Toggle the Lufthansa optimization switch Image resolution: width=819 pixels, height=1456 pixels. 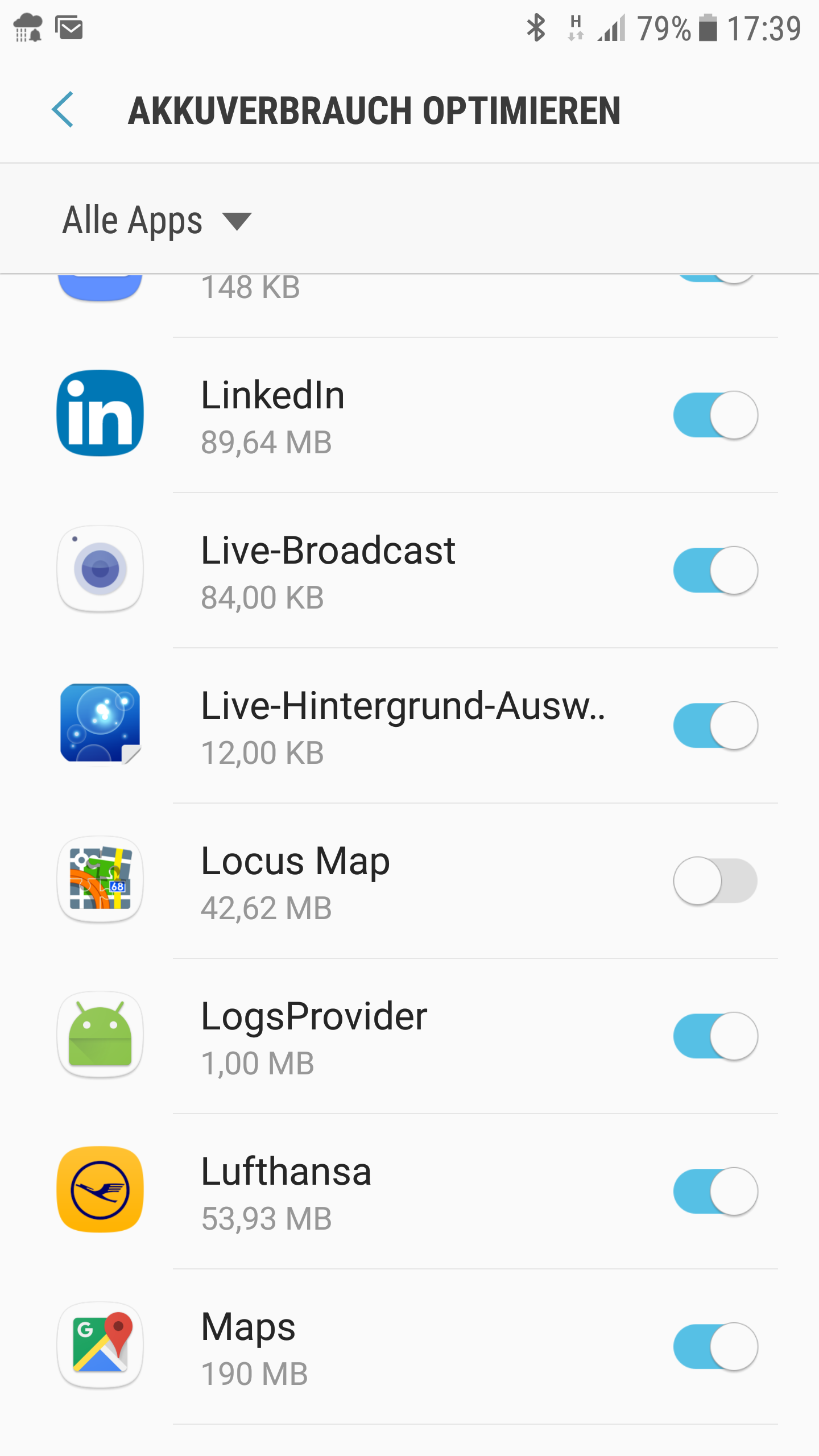pyautogui.click(x=715, y=1192)
